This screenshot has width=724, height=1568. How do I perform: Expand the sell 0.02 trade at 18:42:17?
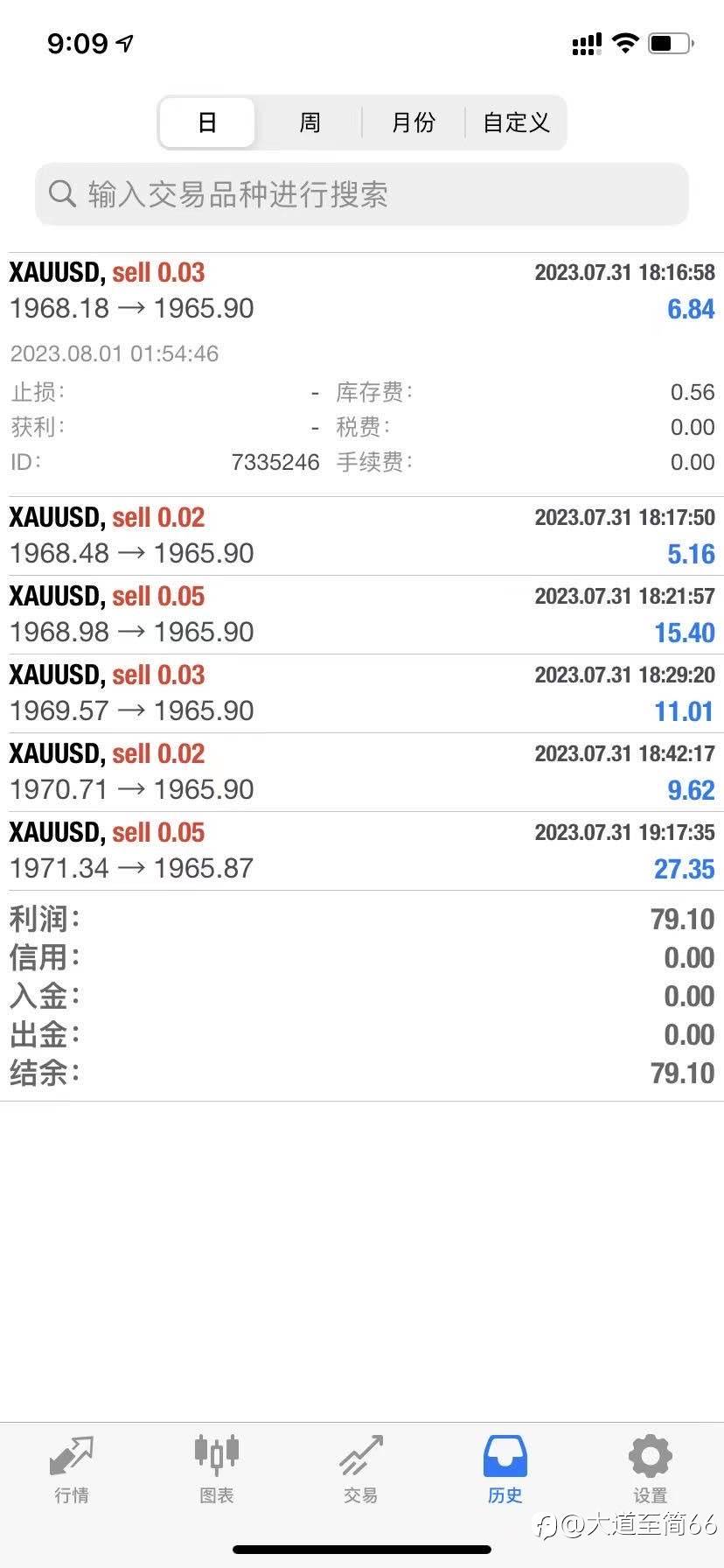point(362,772)
